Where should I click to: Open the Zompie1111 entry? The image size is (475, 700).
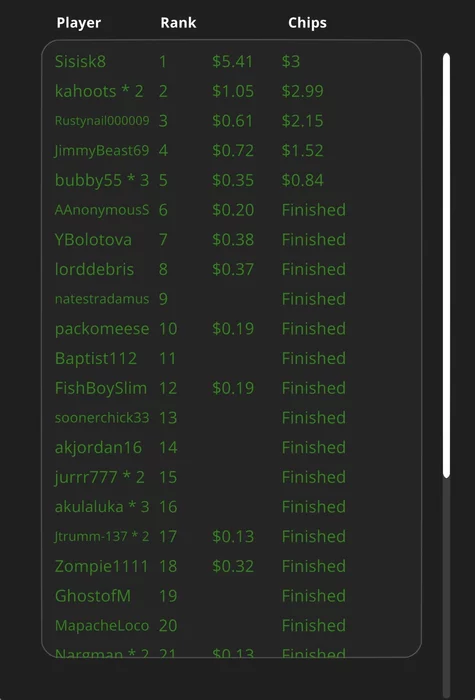point(231,566)
